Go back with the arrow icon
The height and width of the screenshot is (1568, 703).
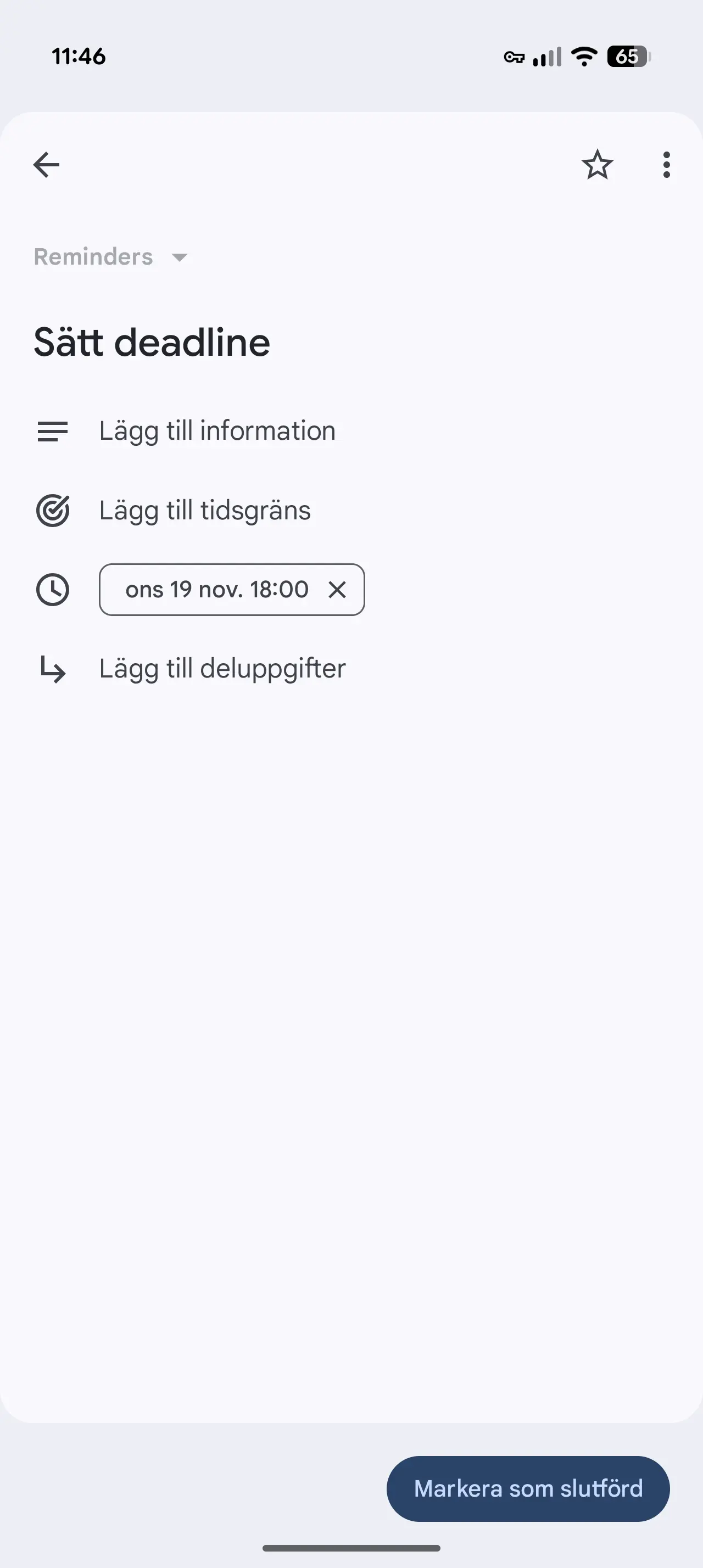(46, 164)
